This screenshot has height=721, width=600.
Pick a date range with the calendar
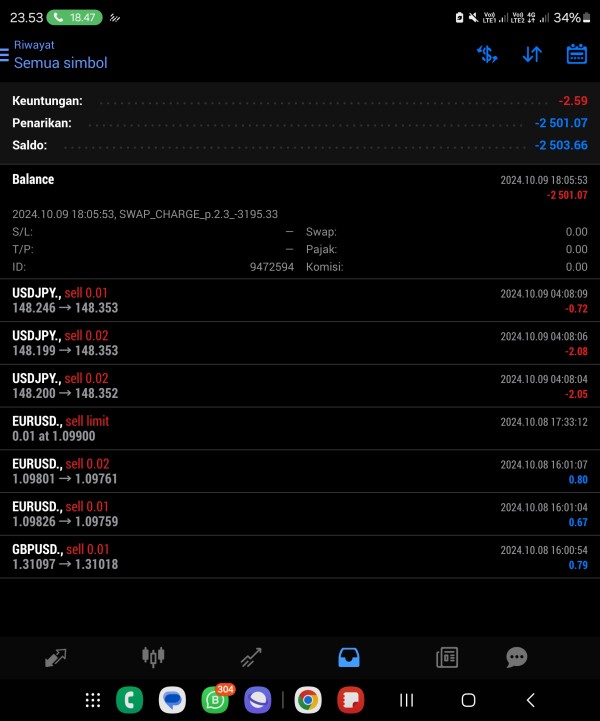coord(577,54)
